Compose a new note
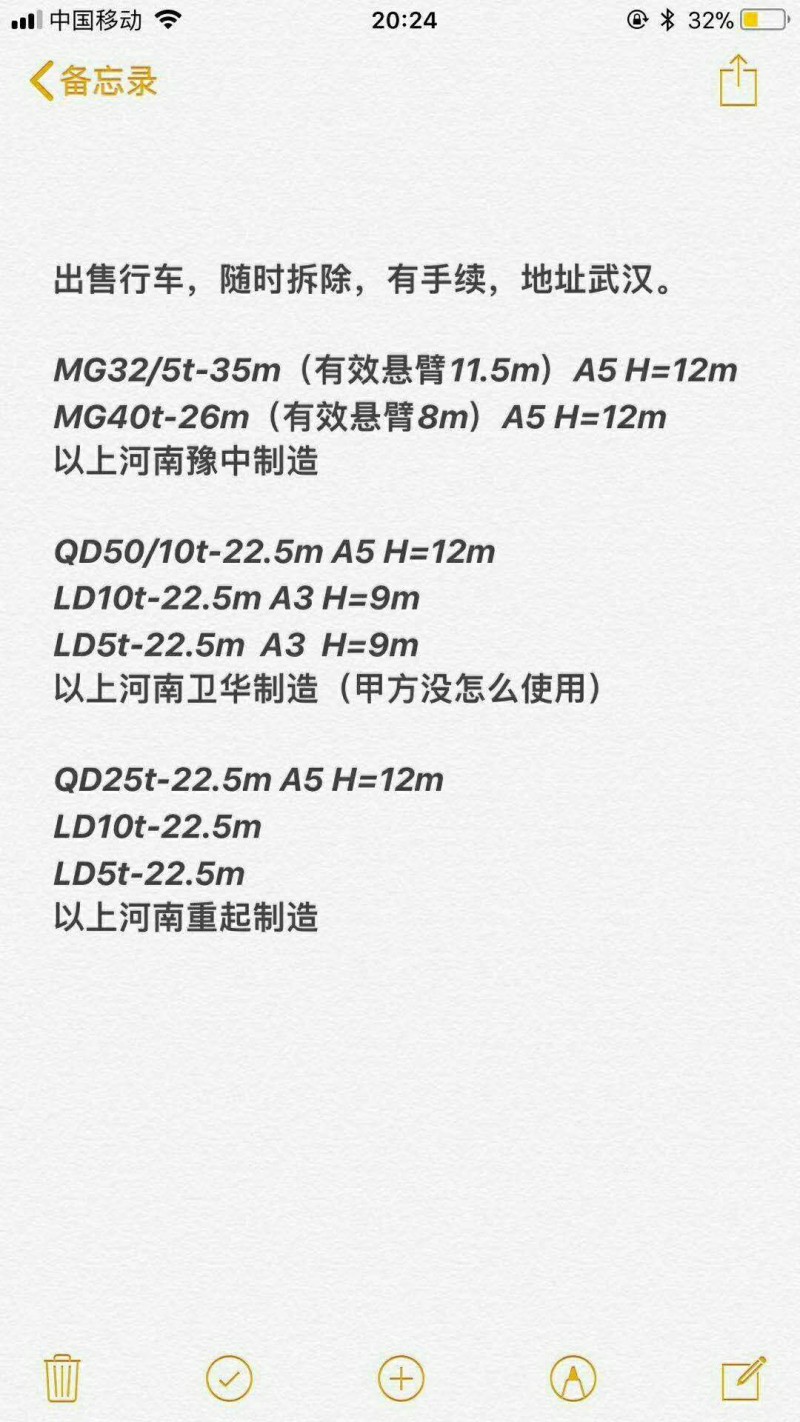Viewport: 800px width, 1422px height. click(x=743, y=1379)
